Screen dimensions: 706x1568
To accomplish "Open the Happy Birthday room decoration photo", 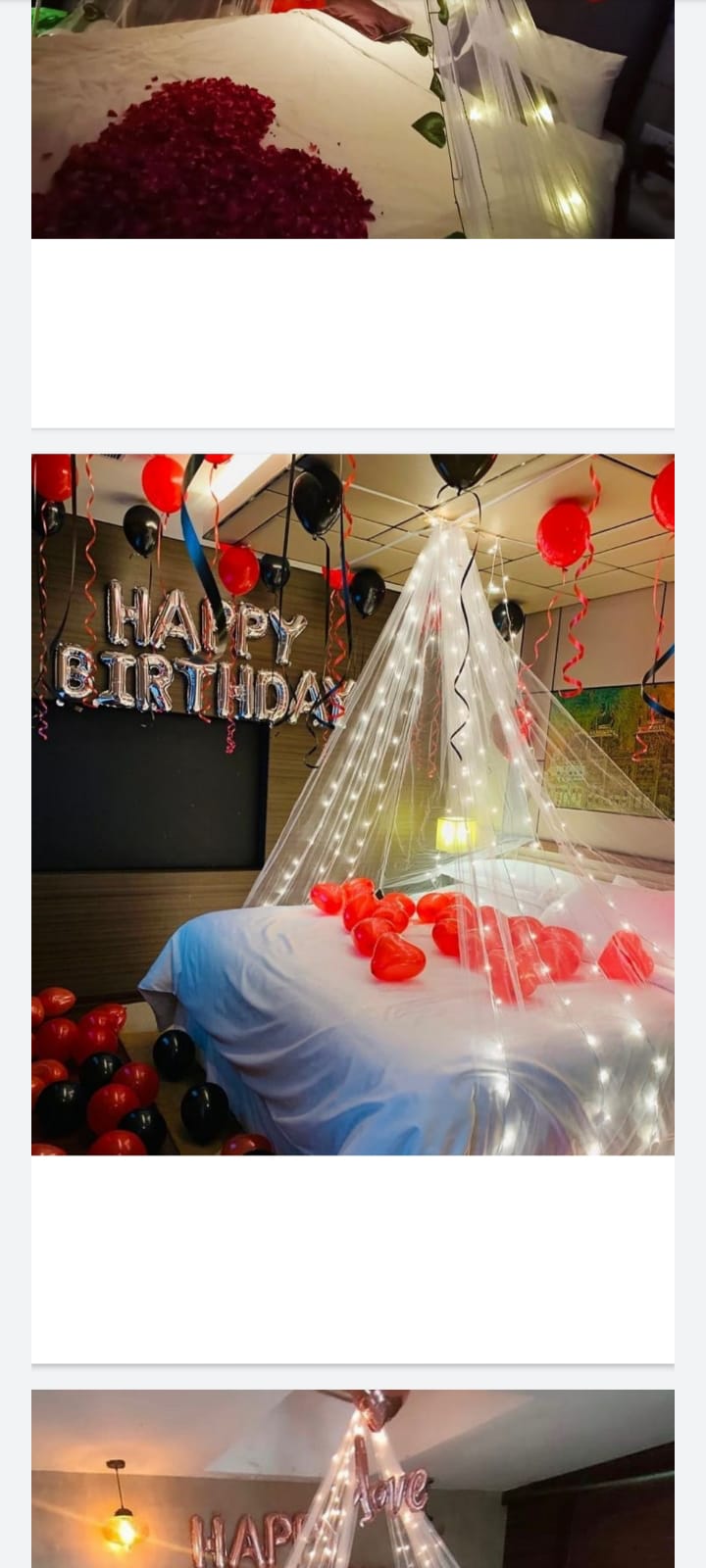I will [353, 804].
